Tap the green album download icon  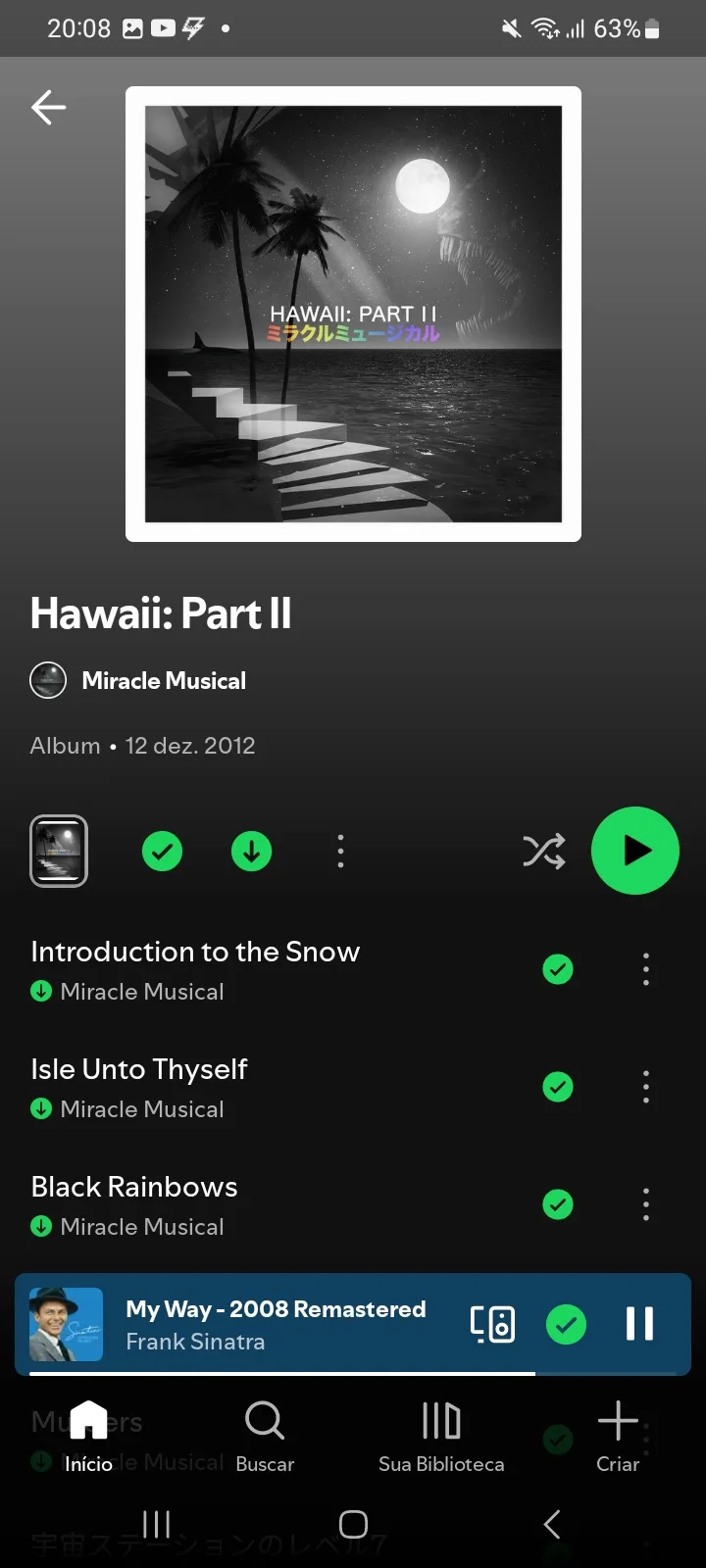tap(252, 851)
